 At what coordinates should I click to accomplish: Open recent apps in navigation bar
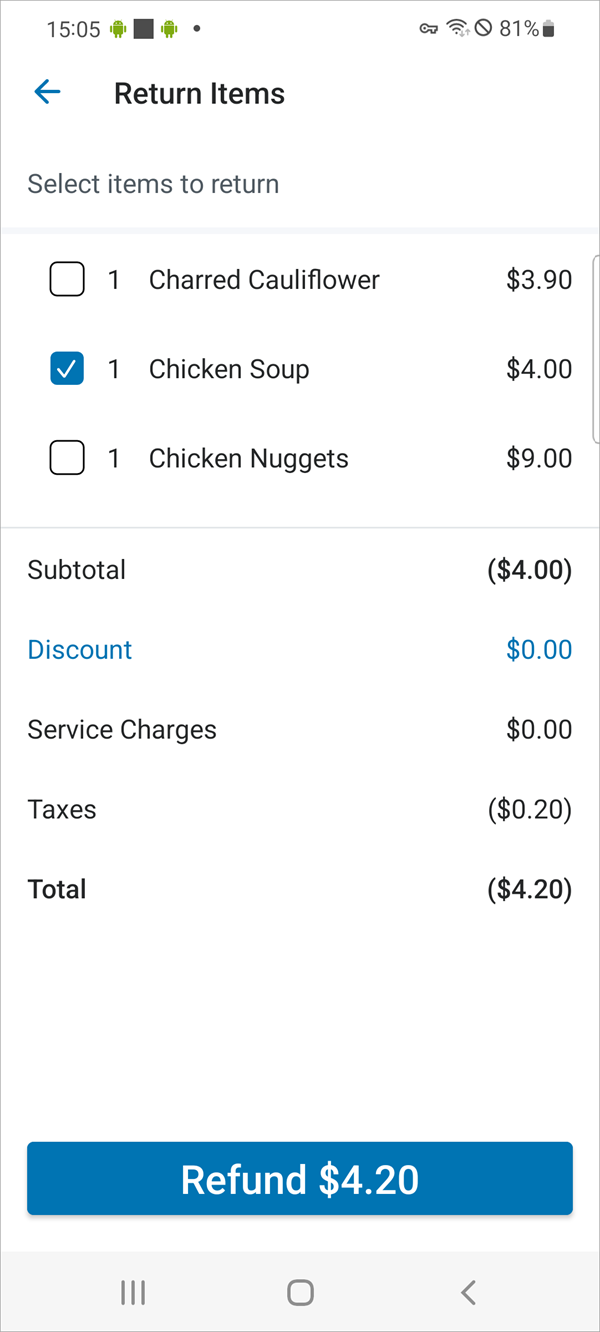point(133,1292)
